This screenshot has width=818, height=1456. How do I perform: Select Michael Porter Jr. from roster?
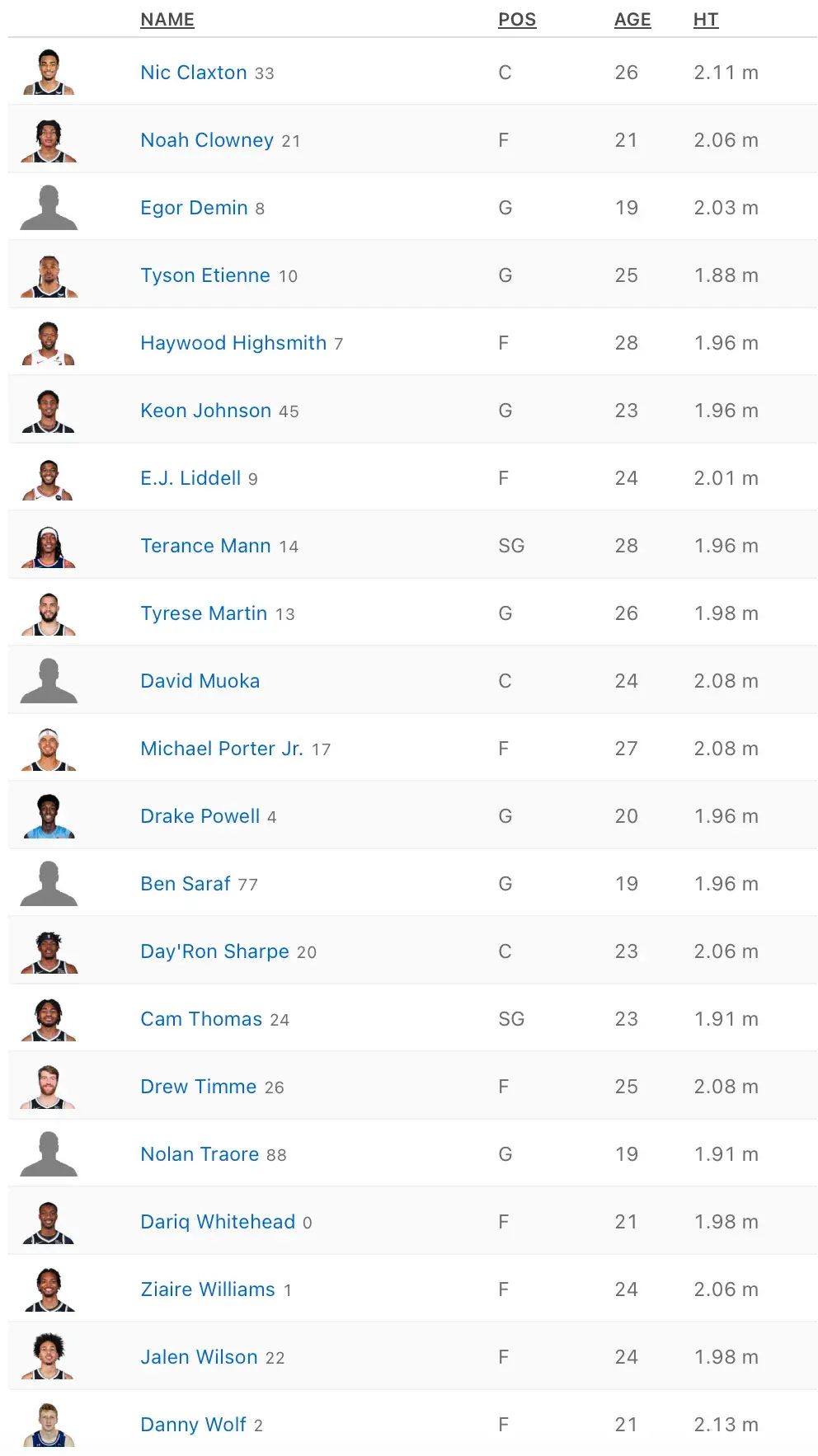click(x=221, y=749)
